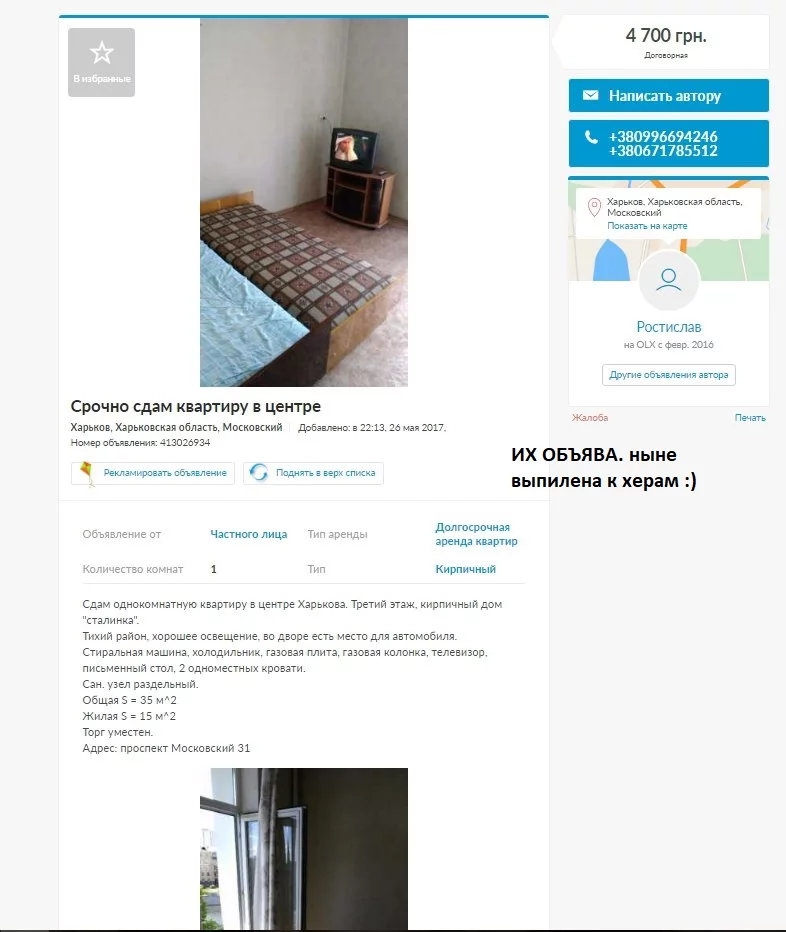The height and width of the screenshot is (932, 786).
Task: Open Ростислав's seller profile
Action: click(x=668, y=327)
